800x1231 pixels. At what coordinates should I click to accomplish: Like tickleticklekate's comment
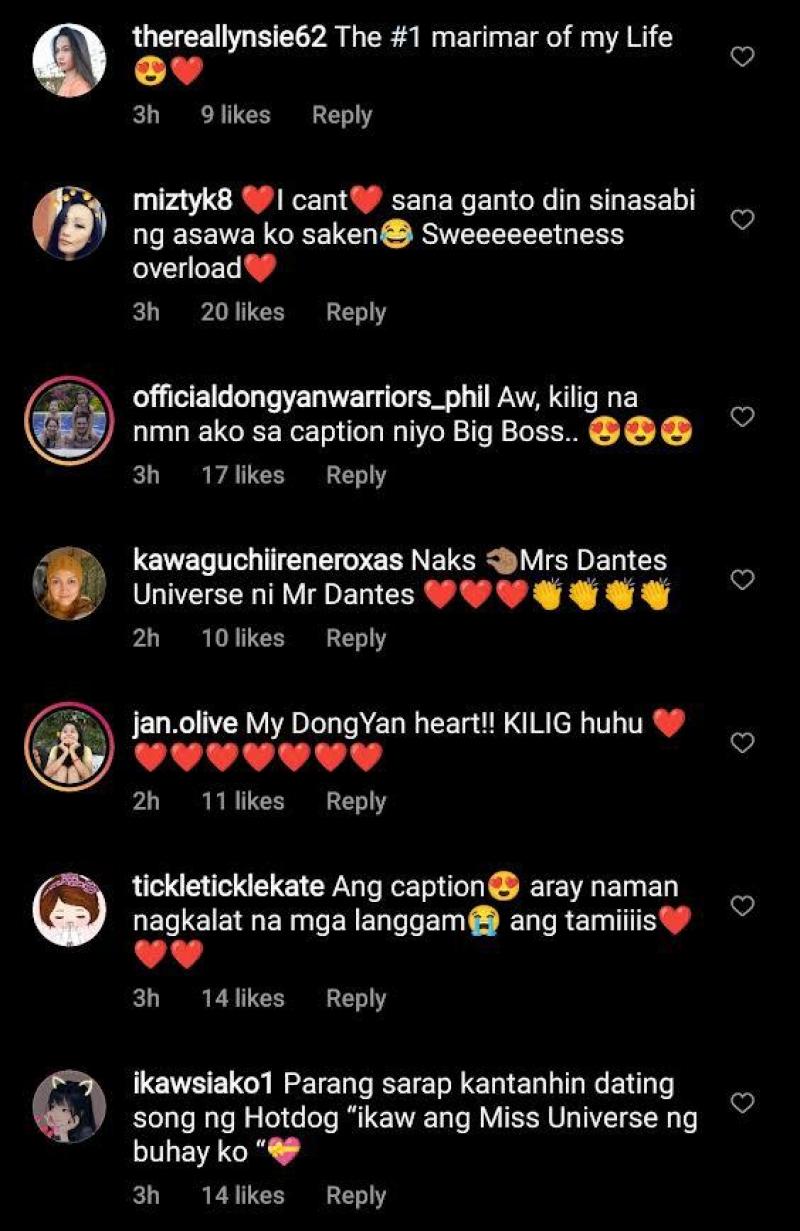pyautogui.click(x=742, y=906)
